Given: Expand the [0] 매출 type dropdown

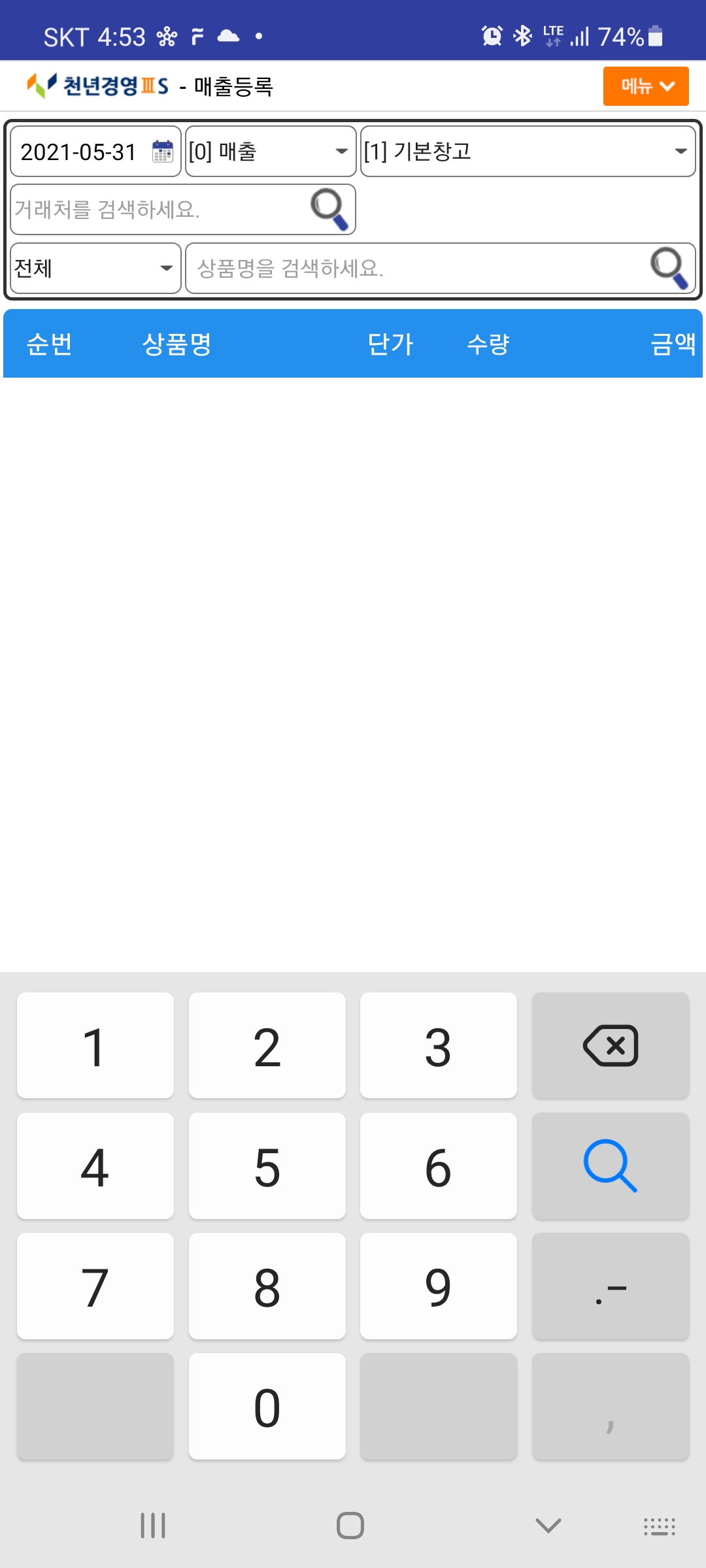Looking at the screenshot, I should [271, 152].
